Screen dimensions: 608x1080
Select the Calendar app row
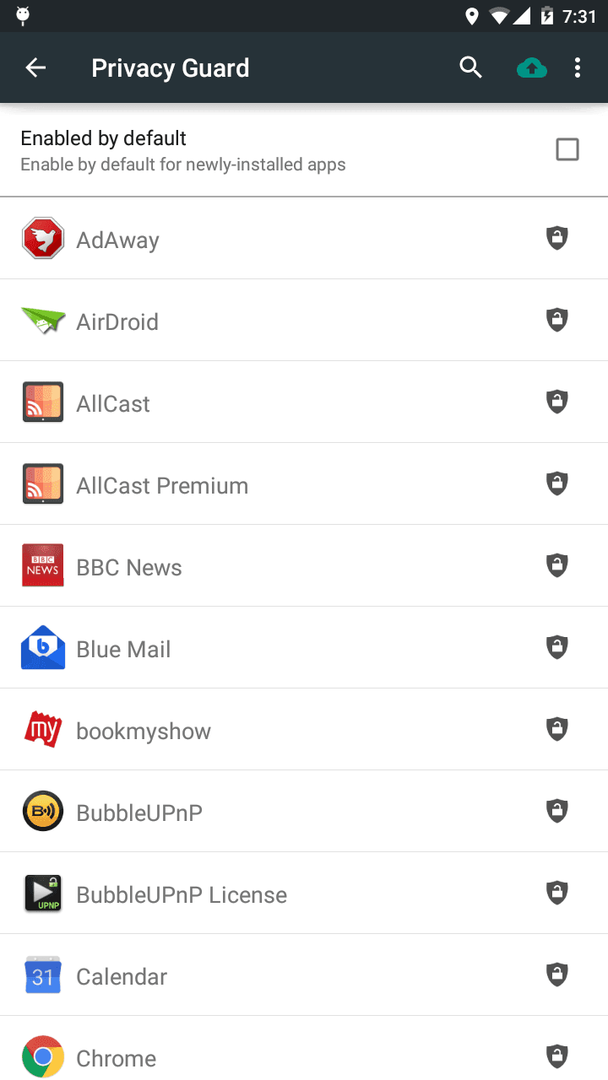point(304,976)
